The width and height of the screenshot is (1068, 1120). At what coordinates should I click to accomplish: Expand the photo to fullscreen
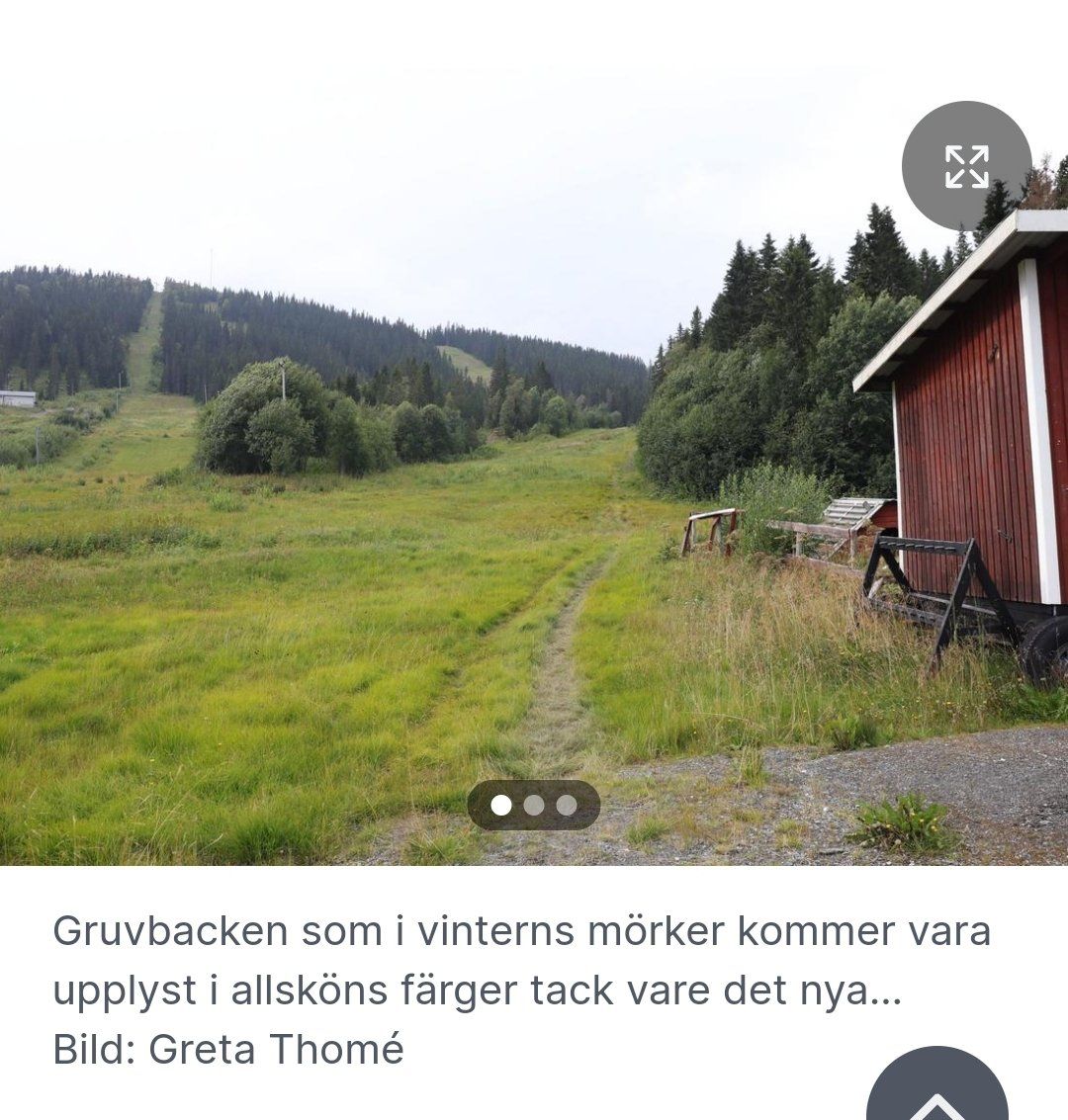[x=966, y=165]
